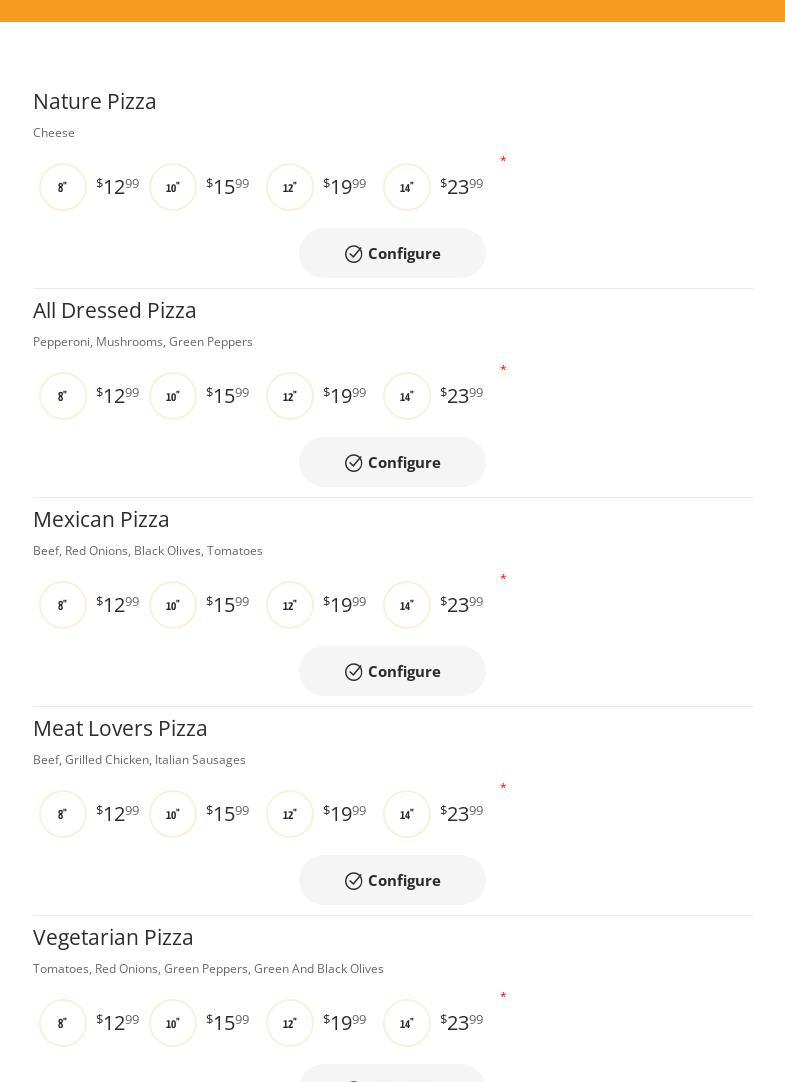Tap Configure for Meat Lovers Pizza
This screenshot has height=1082, width=785.
pos(392,880)
